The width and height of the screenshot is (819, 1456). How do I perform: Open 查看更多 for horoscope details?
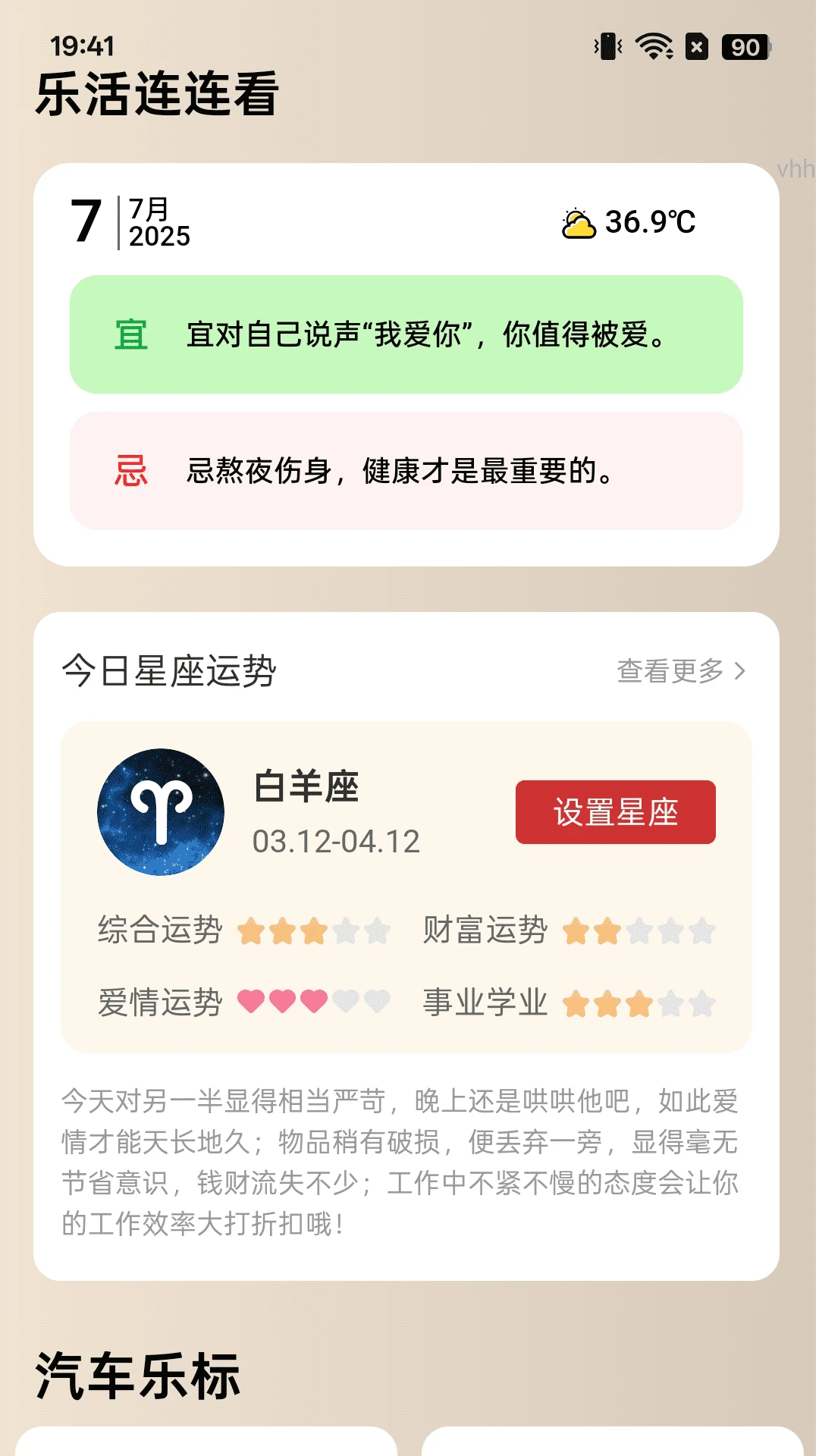pyautogui.click(x=680, y=671)
